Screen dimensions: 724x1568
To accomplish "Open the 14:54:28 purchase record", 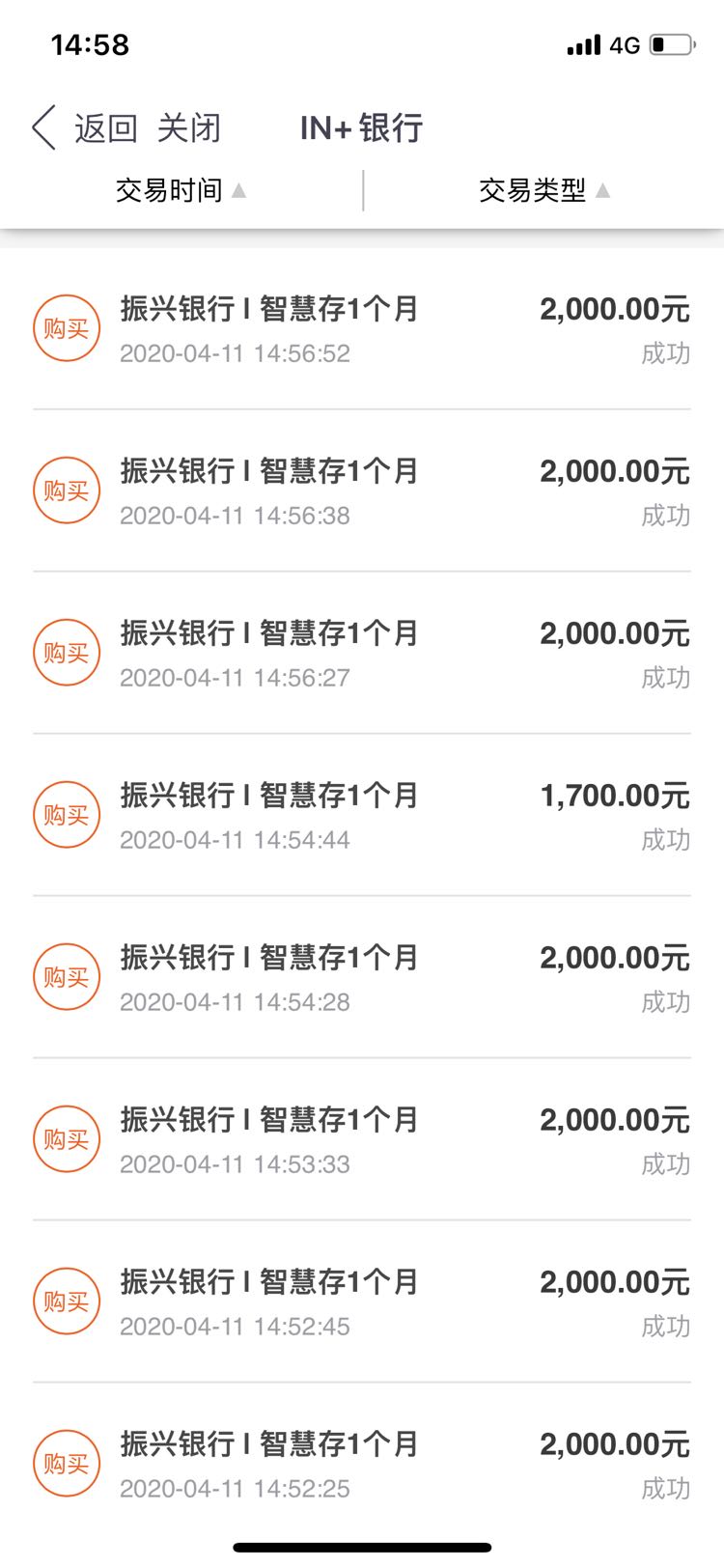I will [362, 977].
